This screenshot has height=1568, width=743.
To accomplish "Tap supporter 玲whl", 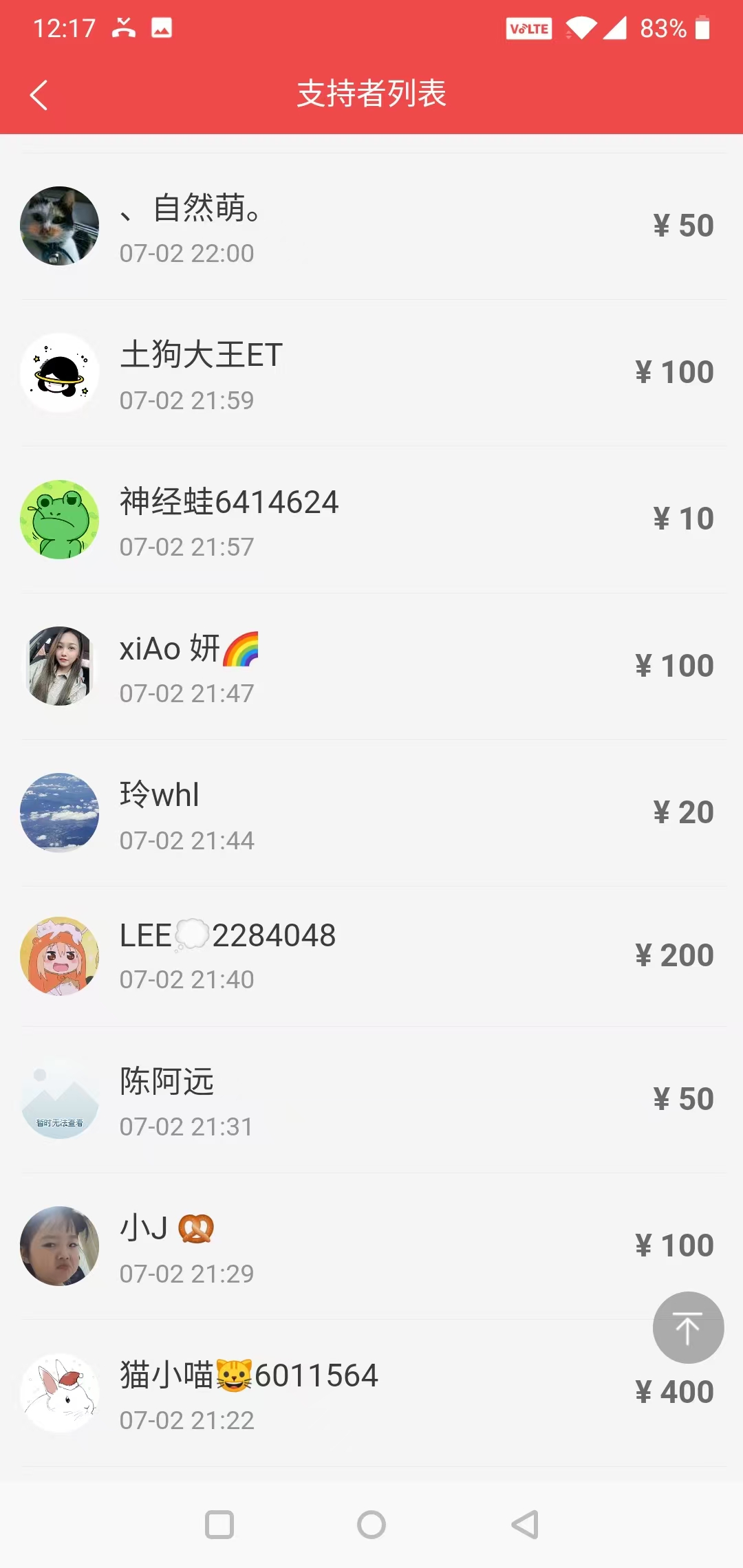I will point(371,813).
